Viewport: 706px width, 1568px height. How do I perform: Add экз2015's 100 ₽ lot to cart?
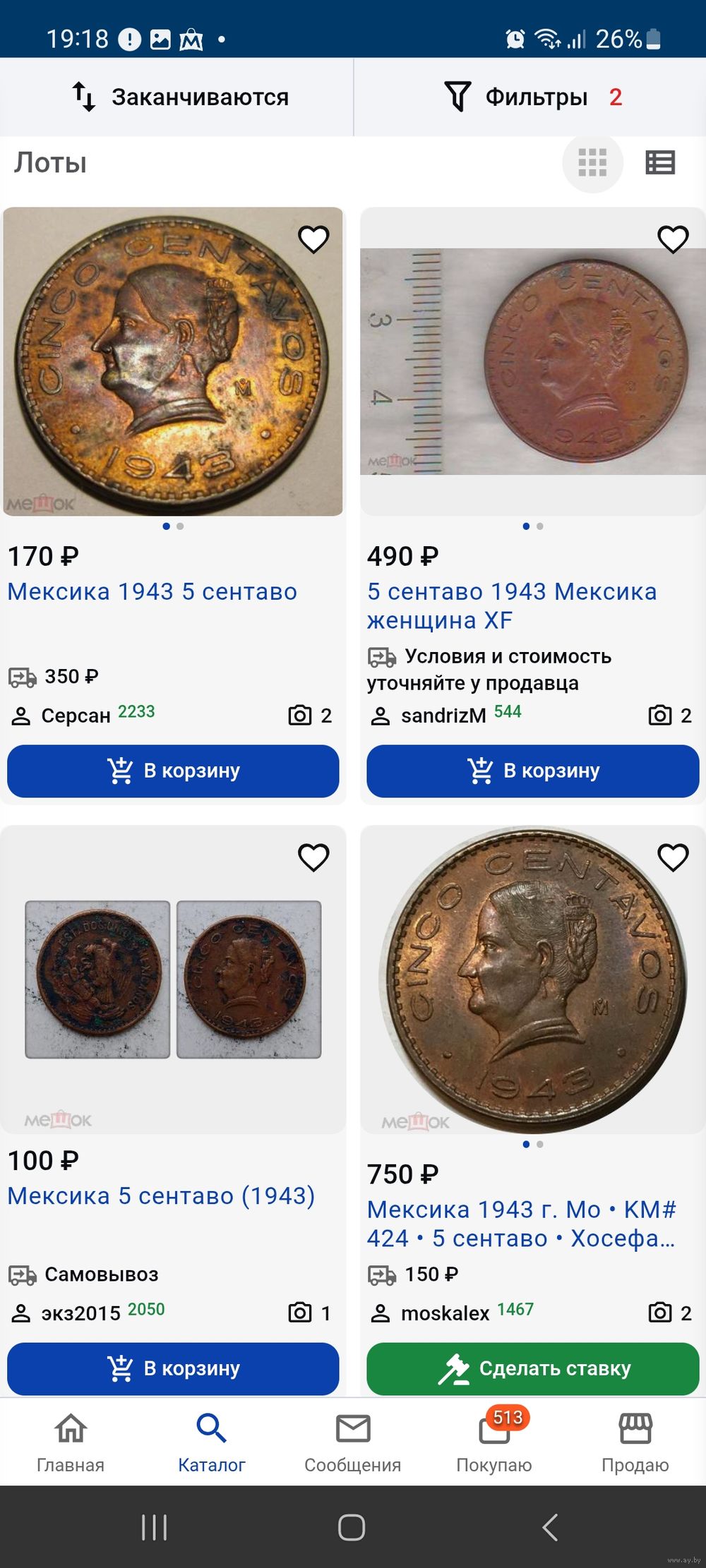[173, 1368]
